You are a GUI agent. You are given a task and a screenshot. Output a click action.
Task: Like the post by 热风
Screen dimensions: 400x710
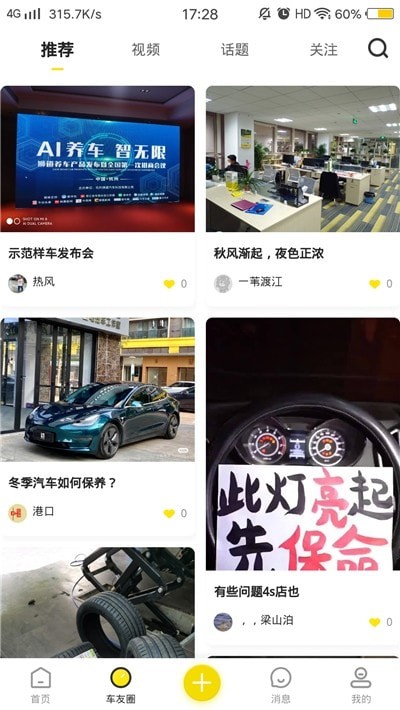pyautogui.click(x=169, y=284)
